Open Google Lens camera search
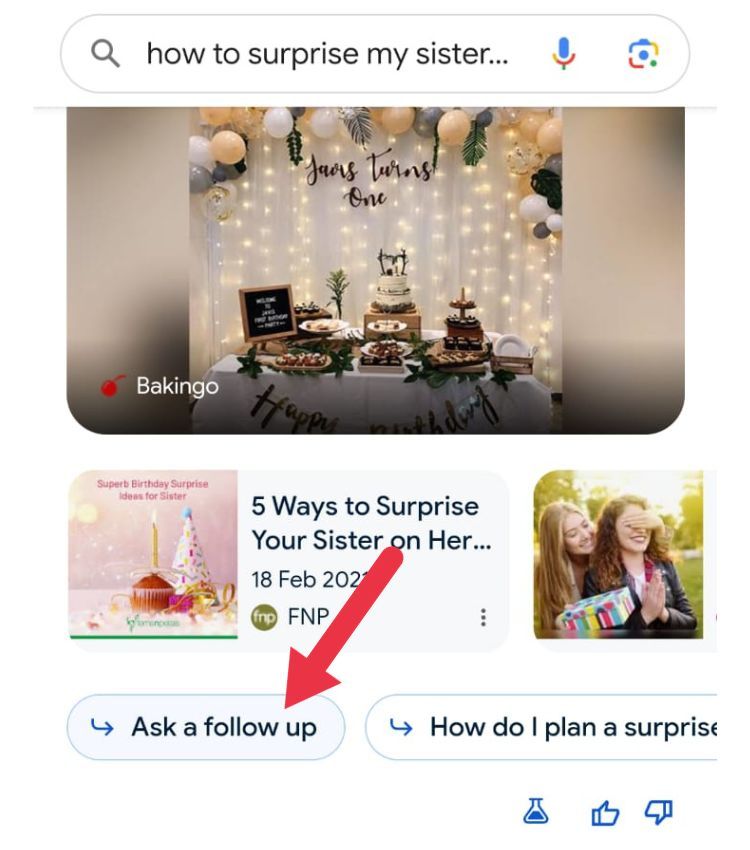The width and height of the screenshot is (750, 850). (x=643, y=54)
